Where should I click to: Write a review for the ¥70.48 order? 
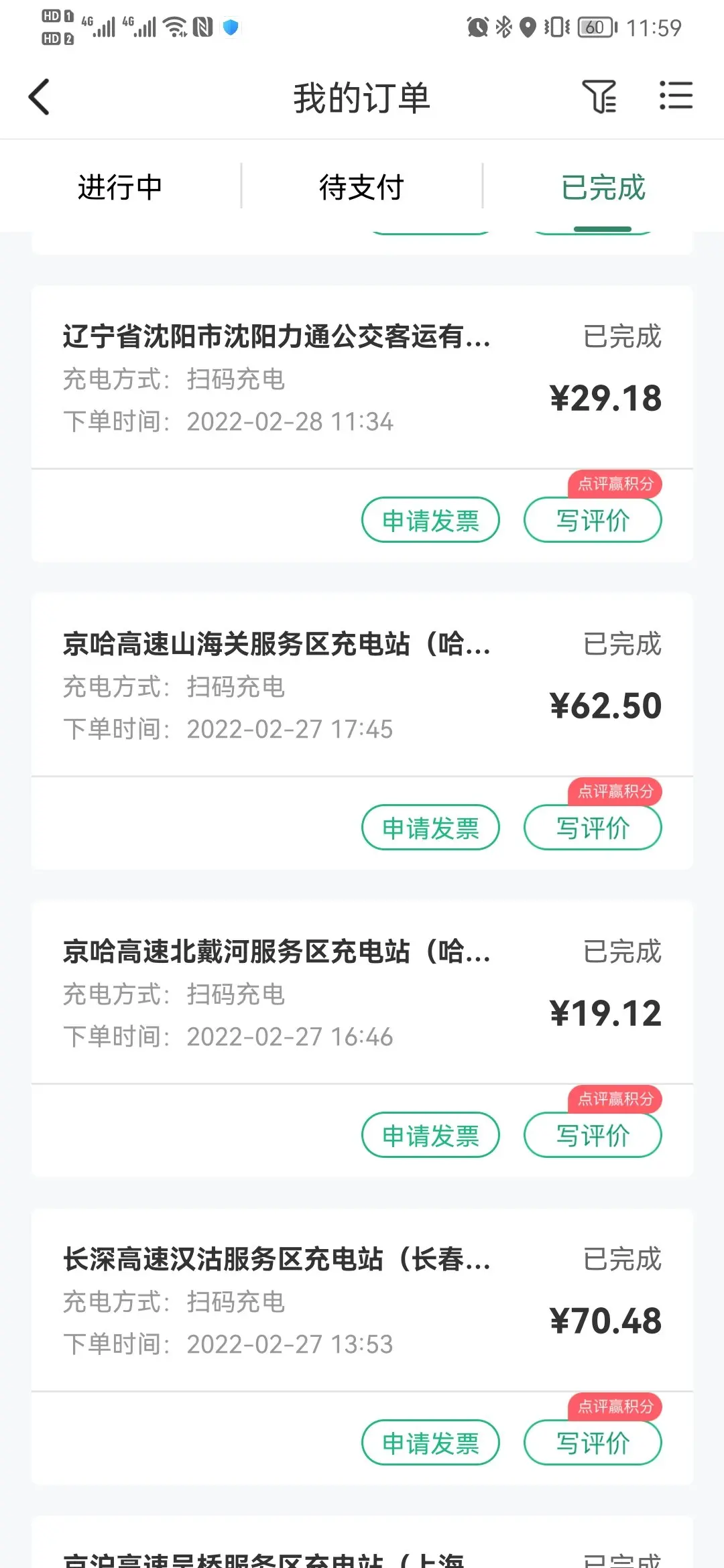tap(593, 1443)
